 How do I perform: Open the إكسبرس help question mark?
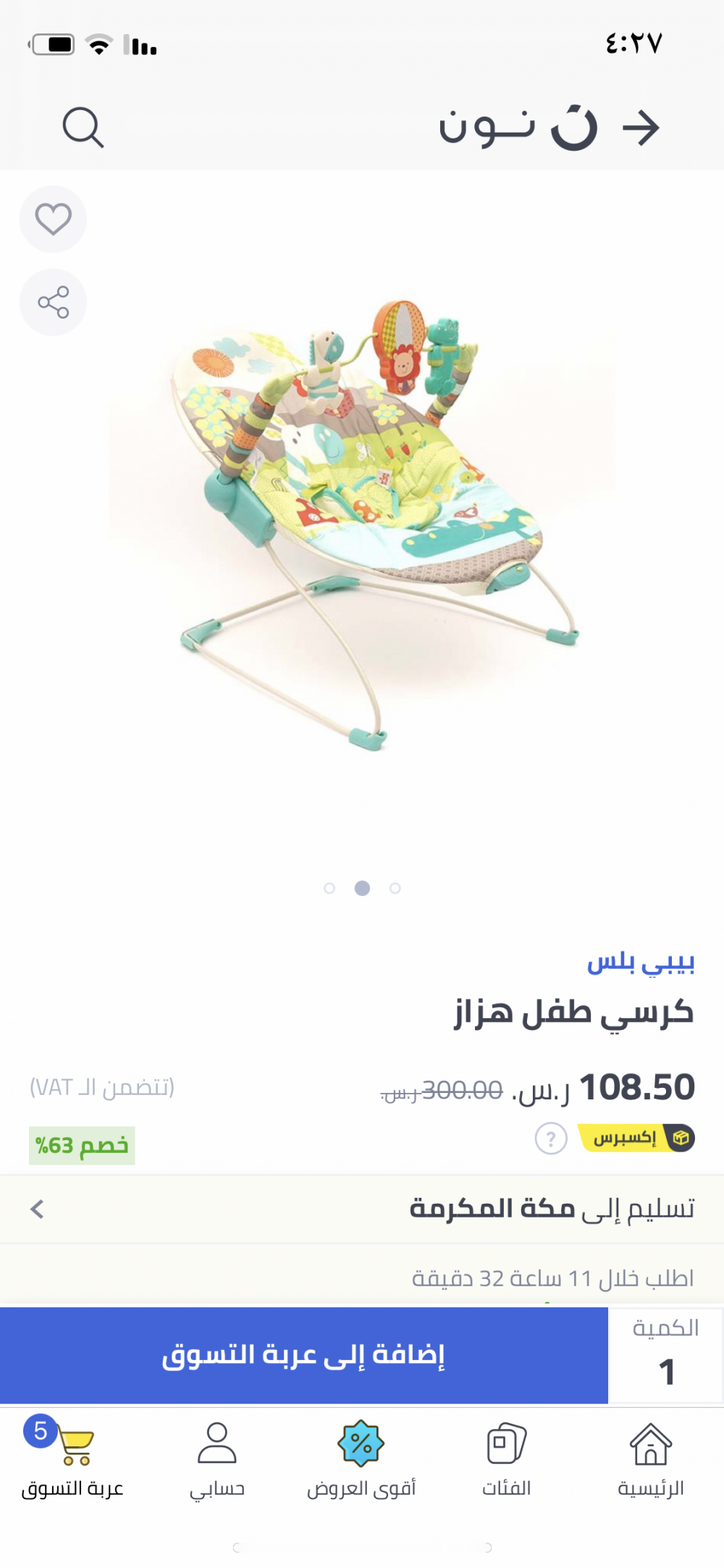pos(550,1139)
